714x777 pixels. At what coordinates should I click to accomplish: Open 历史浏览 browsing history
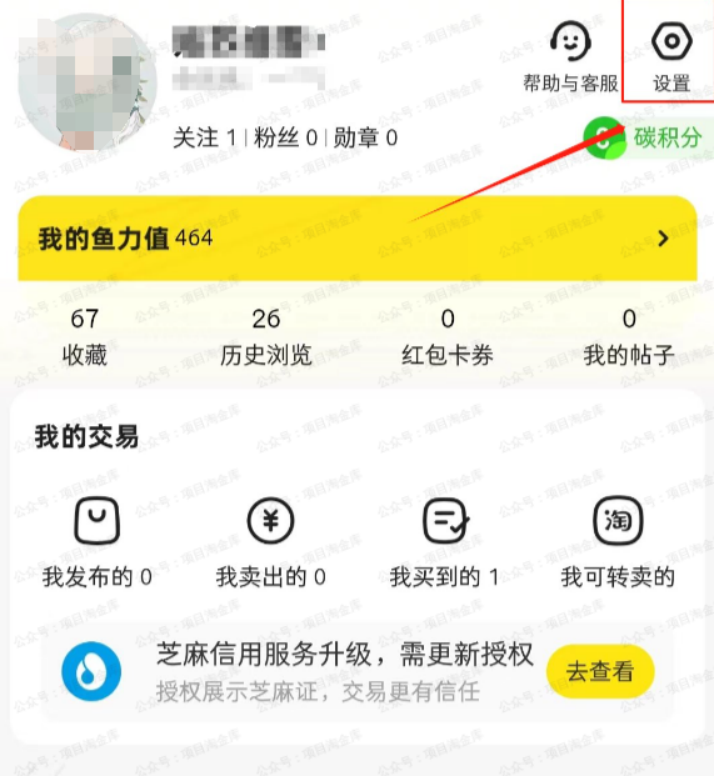(x=266, y=337)
